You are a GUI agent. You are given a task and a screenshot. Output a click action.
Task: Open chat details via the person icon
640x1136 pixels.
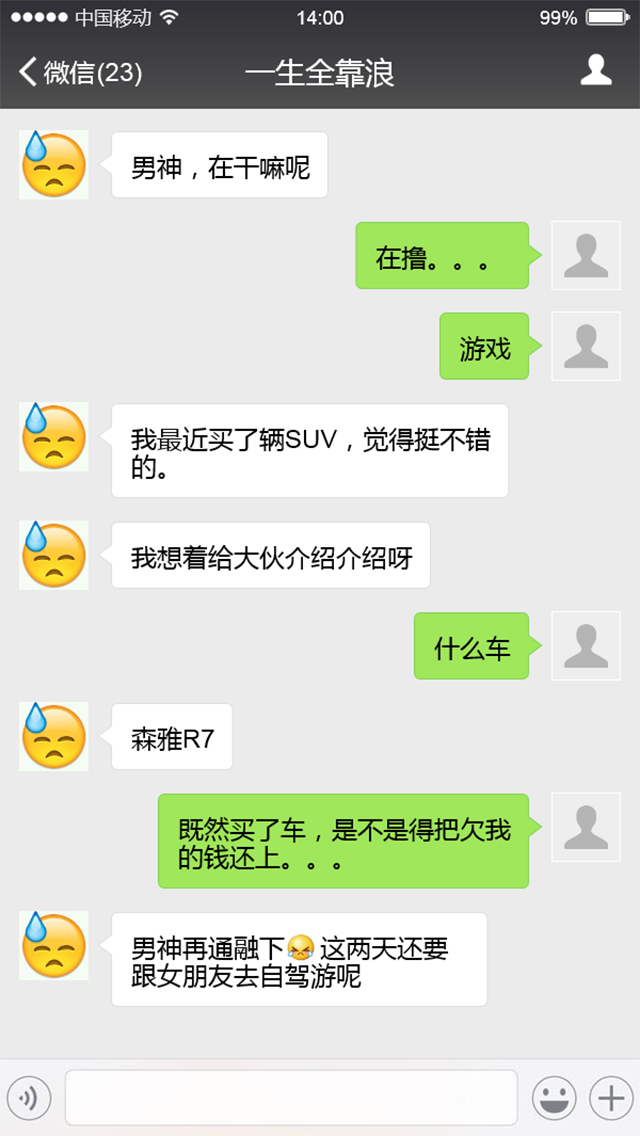tap(596, 71)
